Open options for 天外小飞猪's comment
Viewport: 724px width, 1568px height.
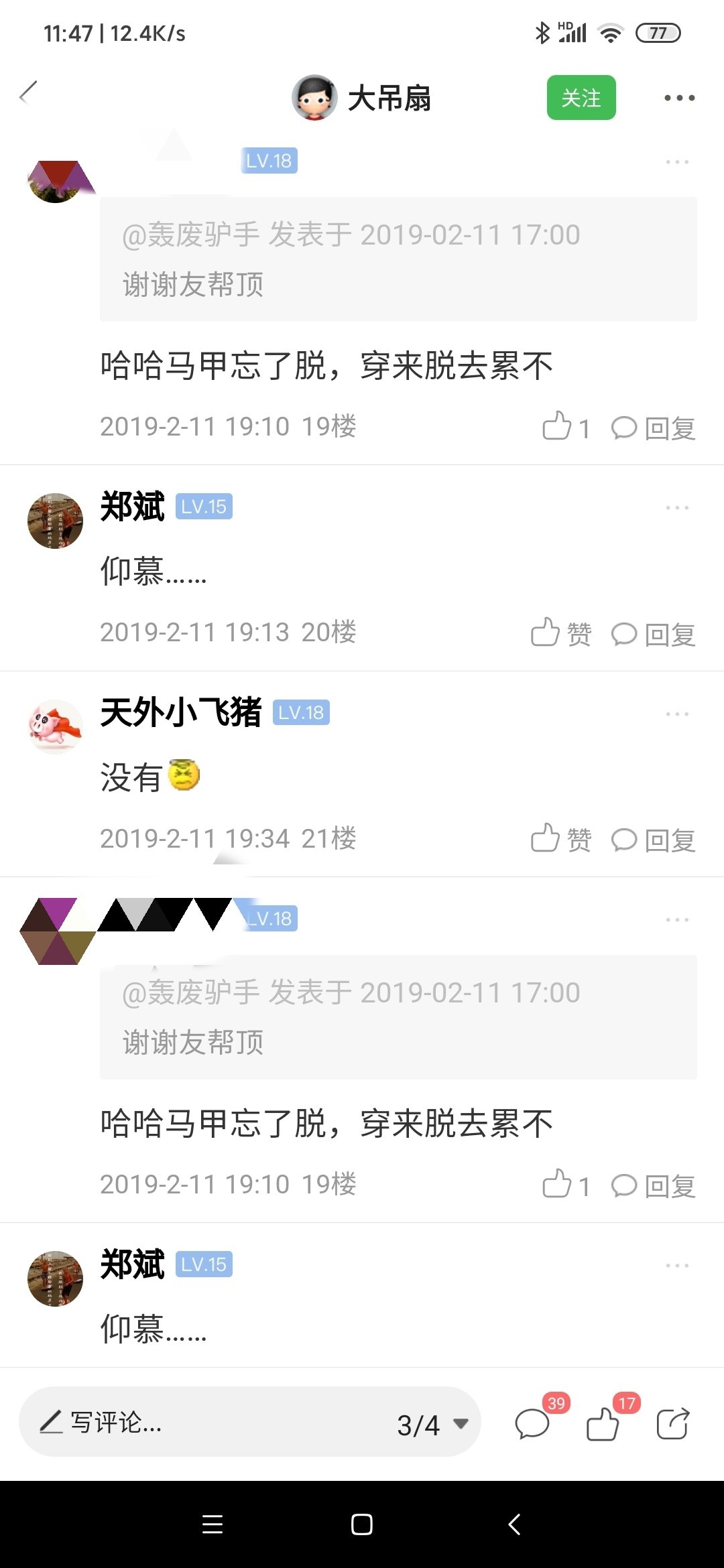point(677,714)
